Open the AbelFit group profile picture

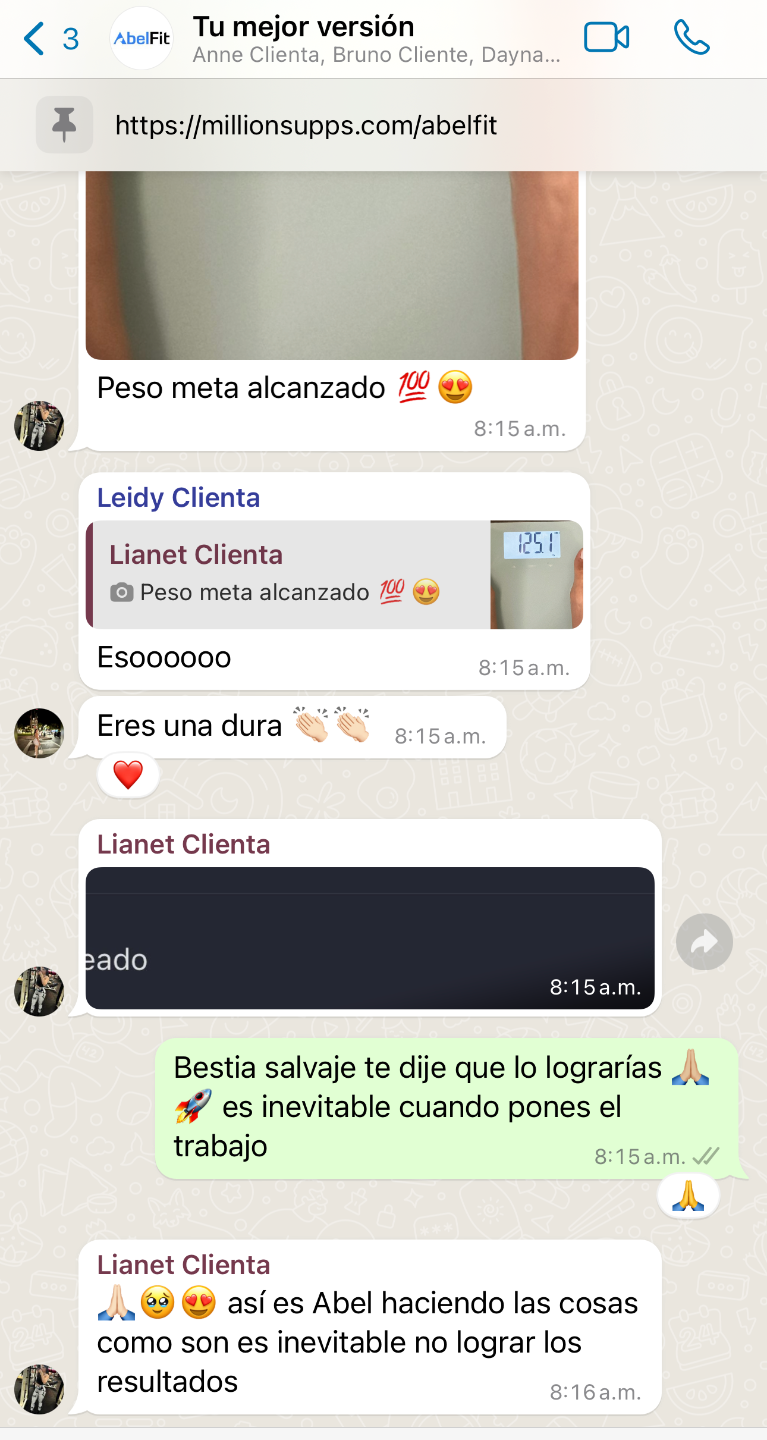(x=141, y=39)
